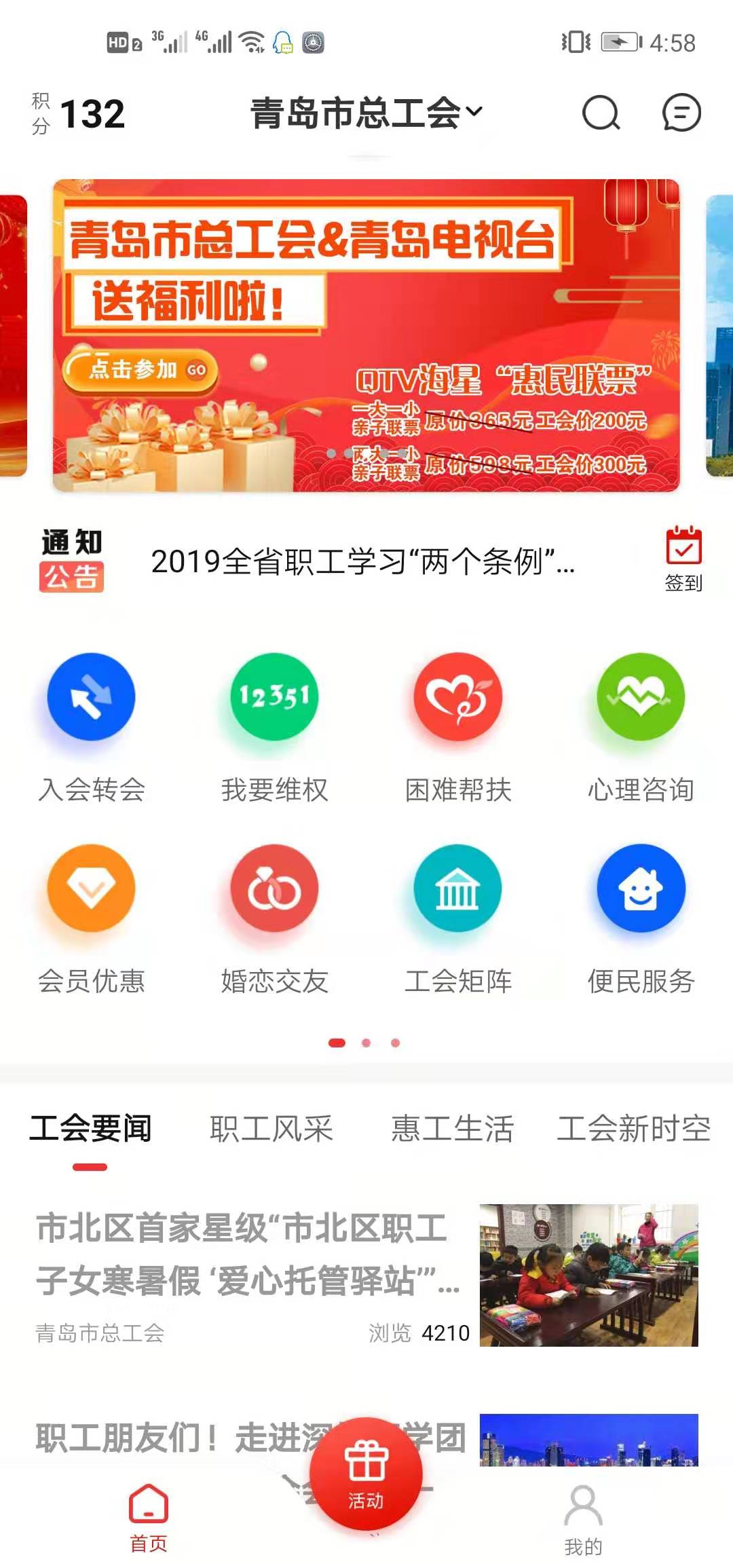Tap the red 活动 gift button

[x=366, y=1473]
